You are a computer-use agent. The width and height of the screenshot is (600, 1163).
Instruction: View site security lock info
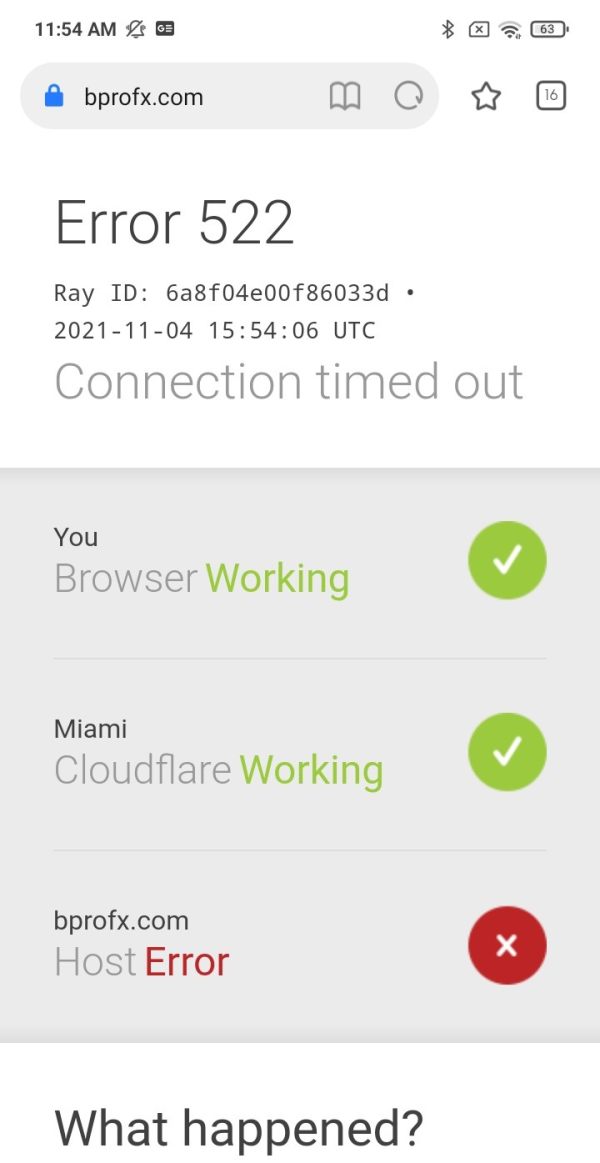point(54,96)
